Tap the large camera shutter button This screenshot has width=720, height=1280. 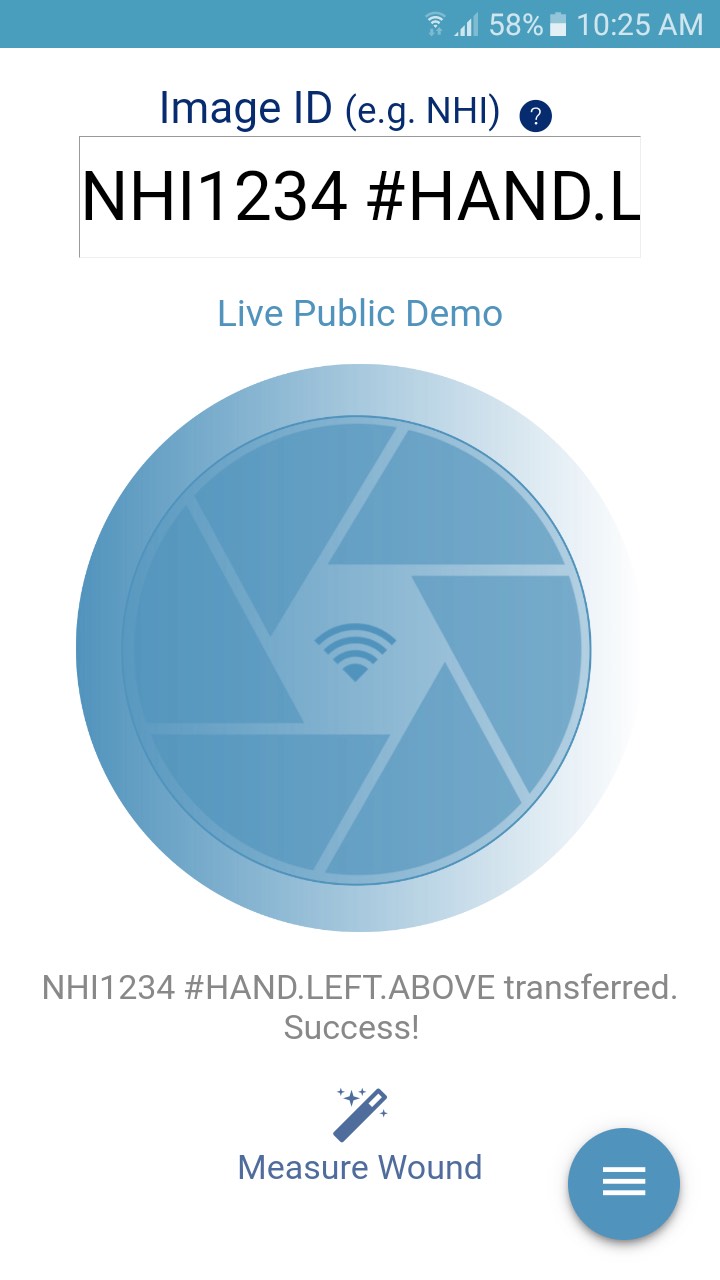coord(360,648)
